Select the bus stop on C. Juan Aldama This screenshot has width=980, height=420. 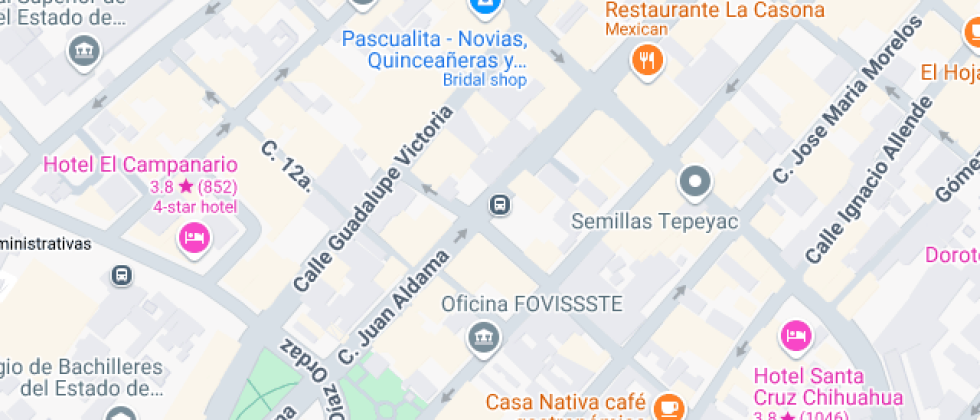[x=499, y=204]
